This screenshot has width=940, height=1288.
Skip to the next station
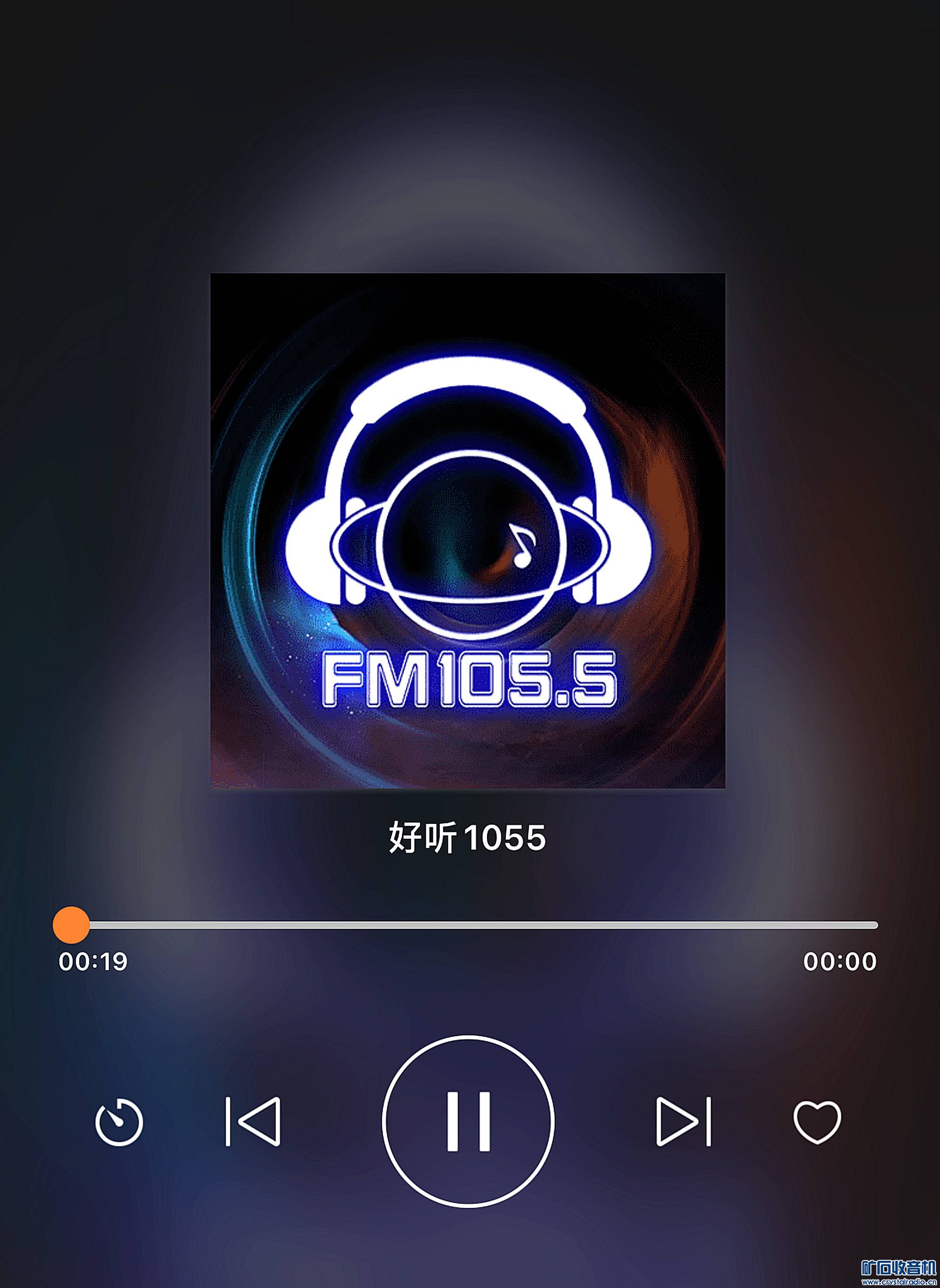[x=683, y=1121]
